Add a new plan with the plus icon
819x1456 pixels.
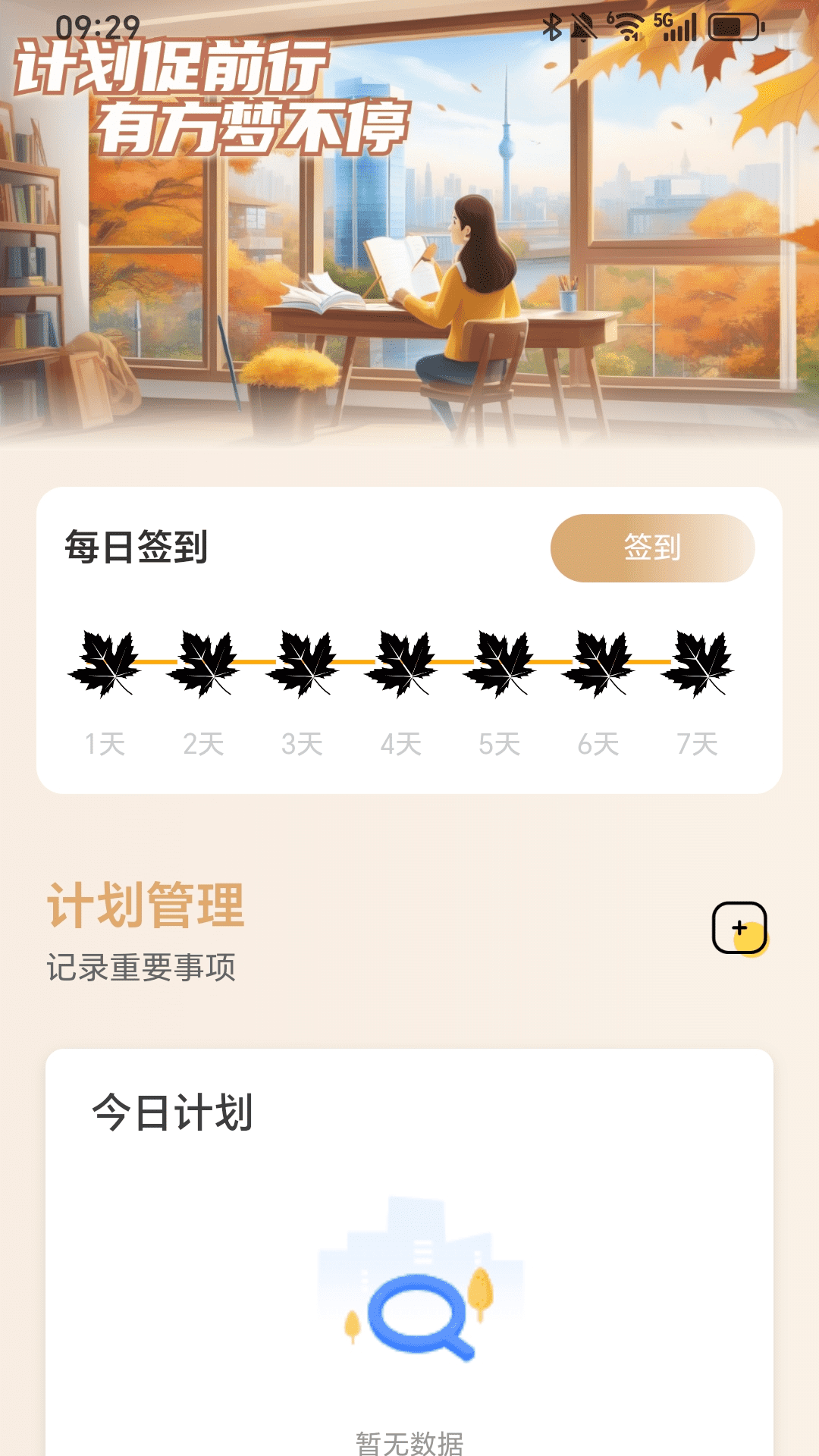tap(740, 928)
